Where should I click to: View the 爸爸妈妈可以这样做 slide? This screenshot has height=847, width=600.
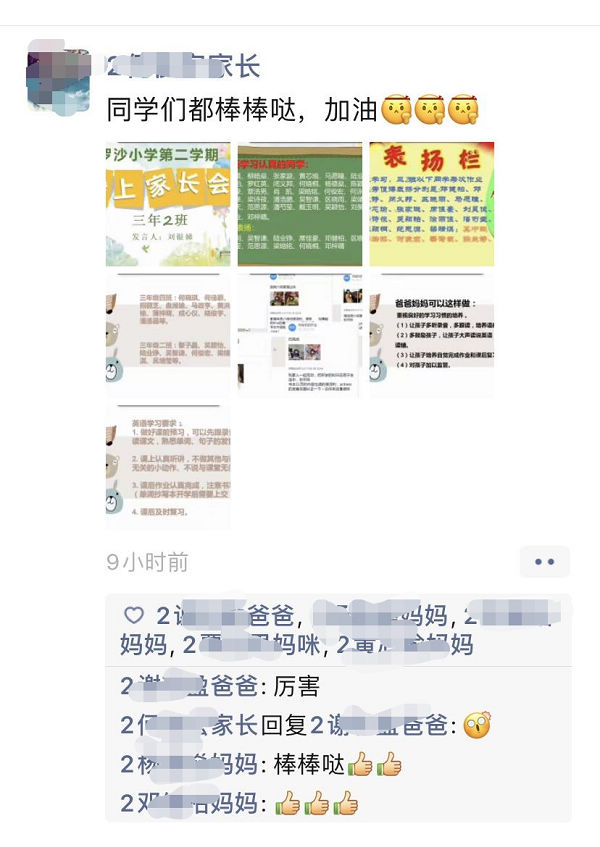point(432,335)
